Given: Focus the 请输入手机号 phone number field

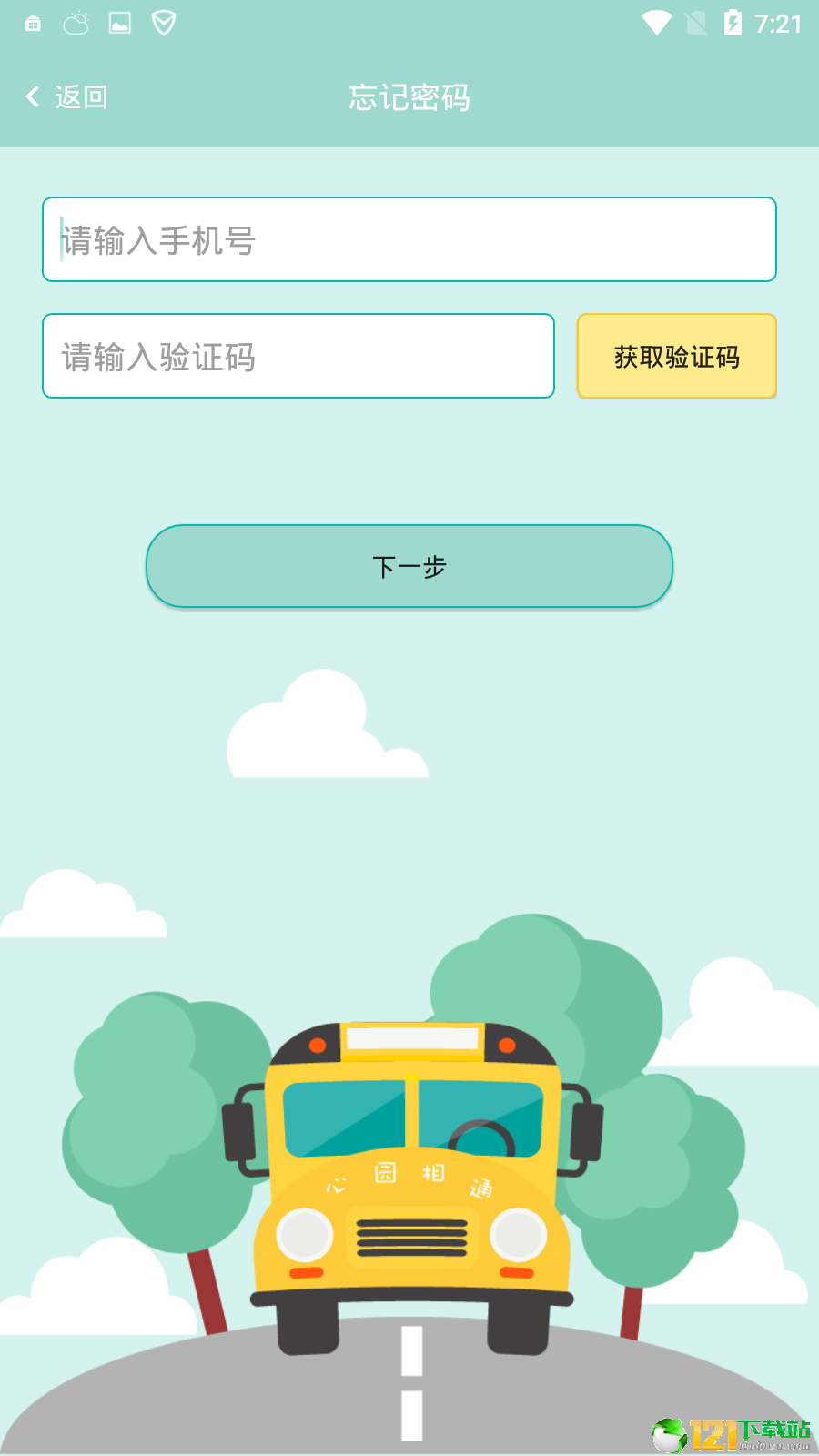Looking at the screenshot, I should [x=409, y=239].
